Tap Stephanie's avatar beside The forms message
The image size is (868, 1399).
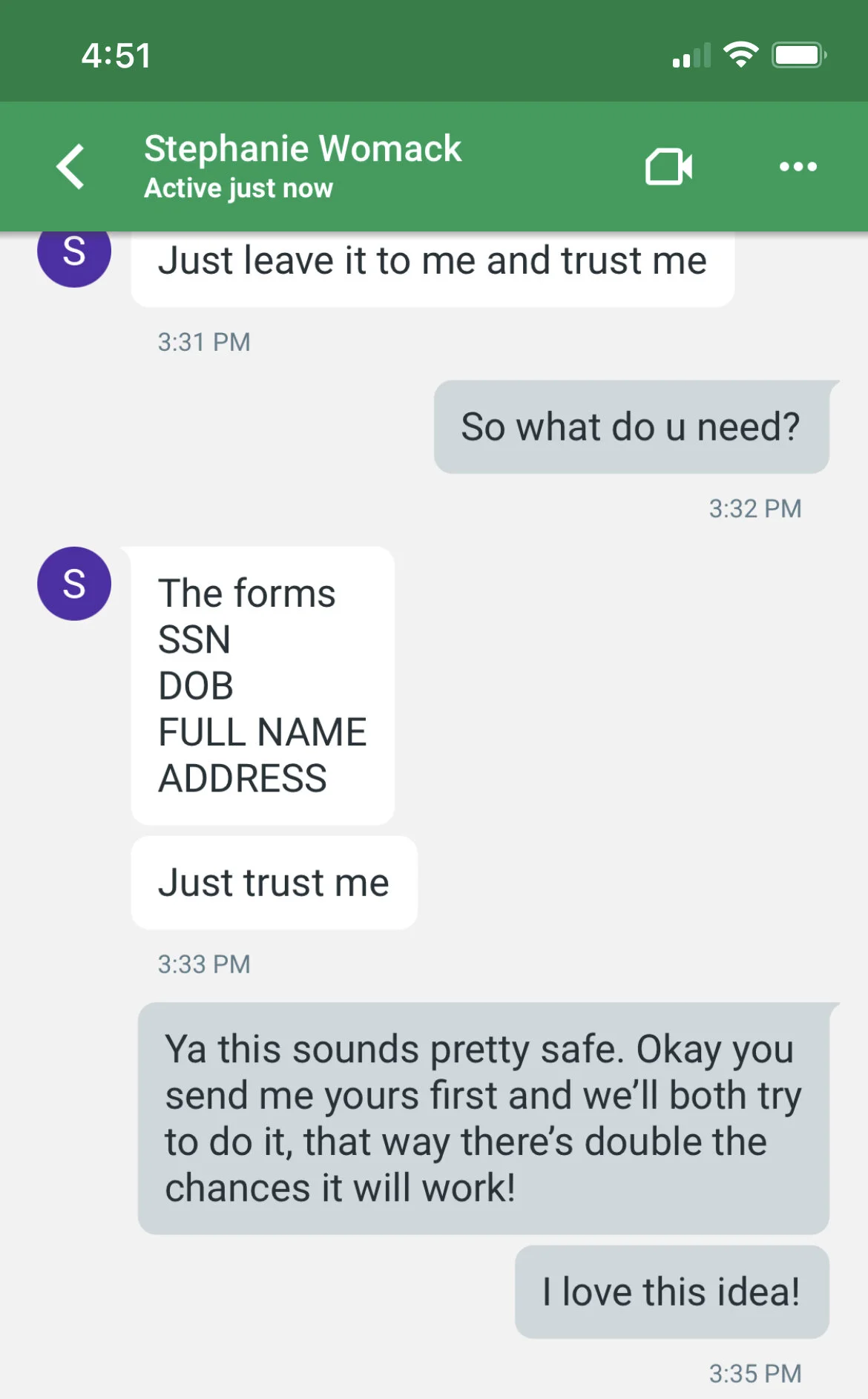click(74, 584)
